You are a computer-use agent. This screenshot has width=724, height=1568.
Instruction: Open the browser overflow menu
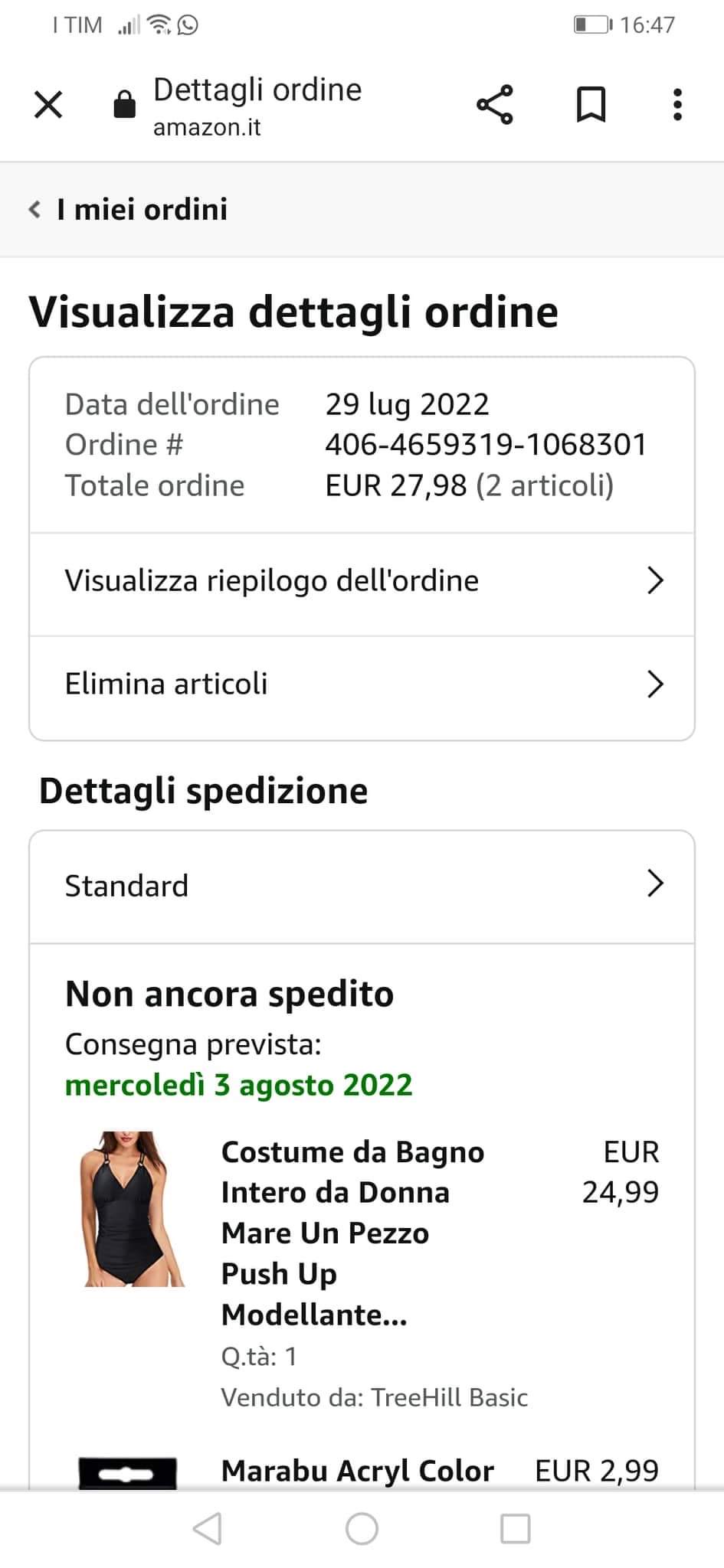[676, 104]
